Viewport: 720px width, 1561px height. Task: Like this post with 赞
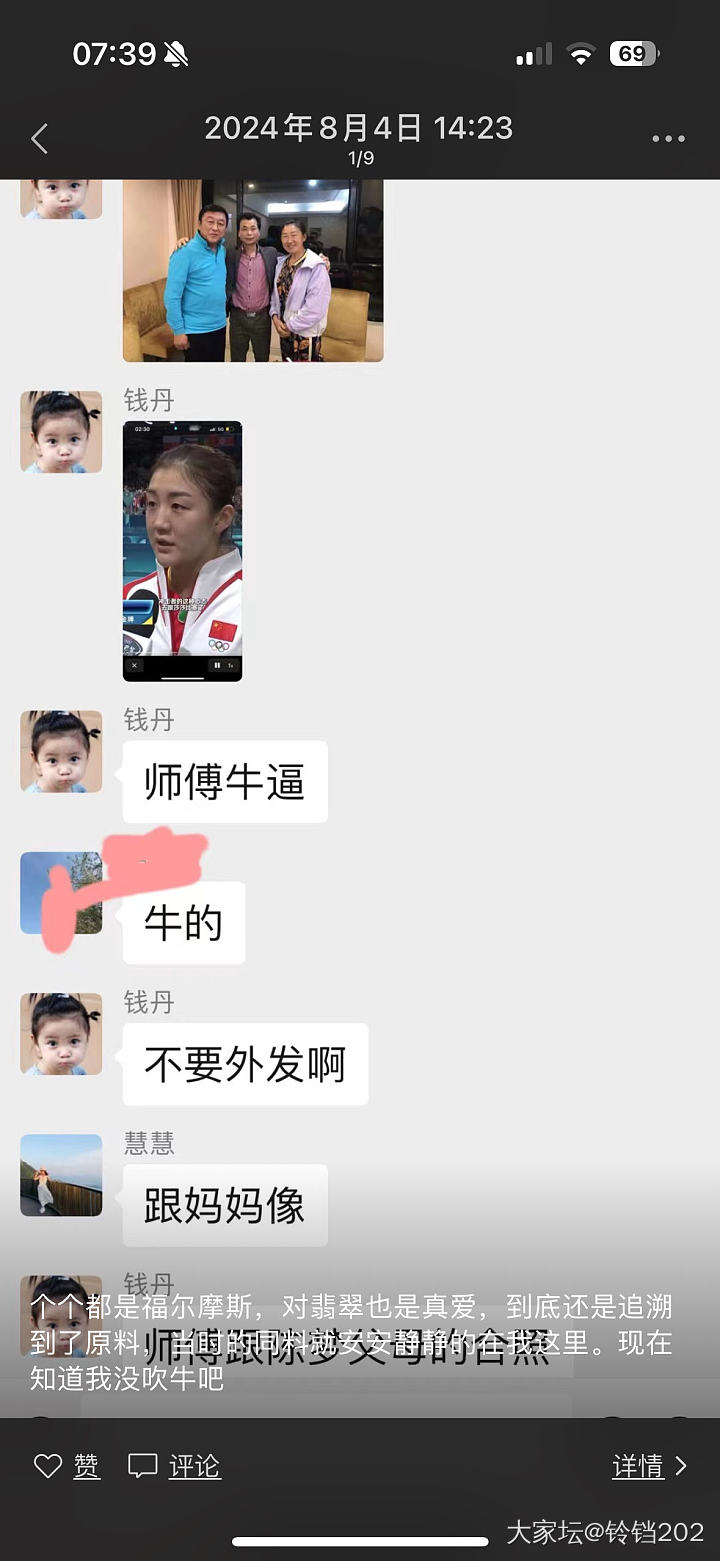click(67, 1467)
